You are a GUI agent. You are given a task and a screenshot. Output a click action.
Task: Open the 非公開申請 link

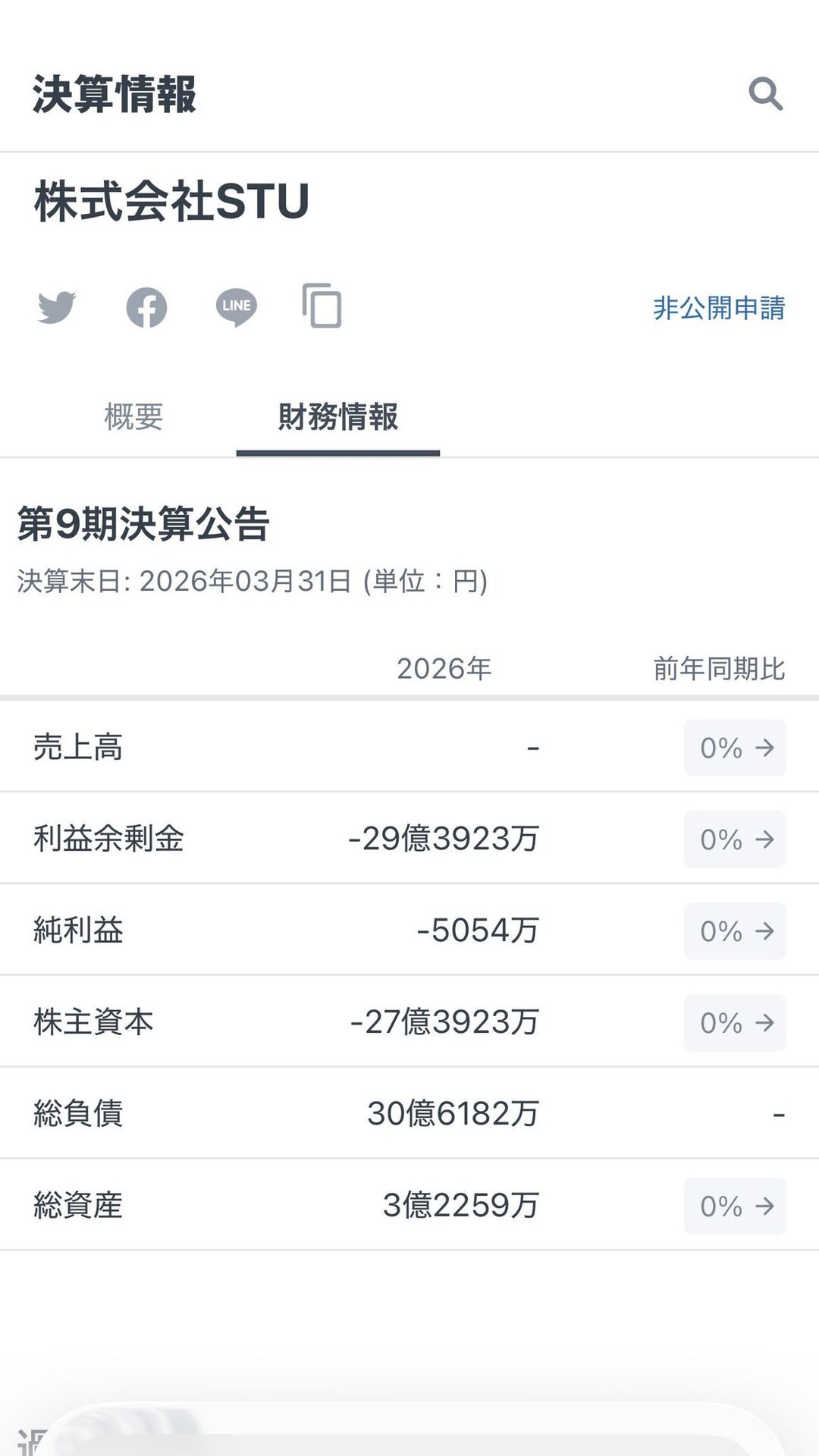coord(719,308)
